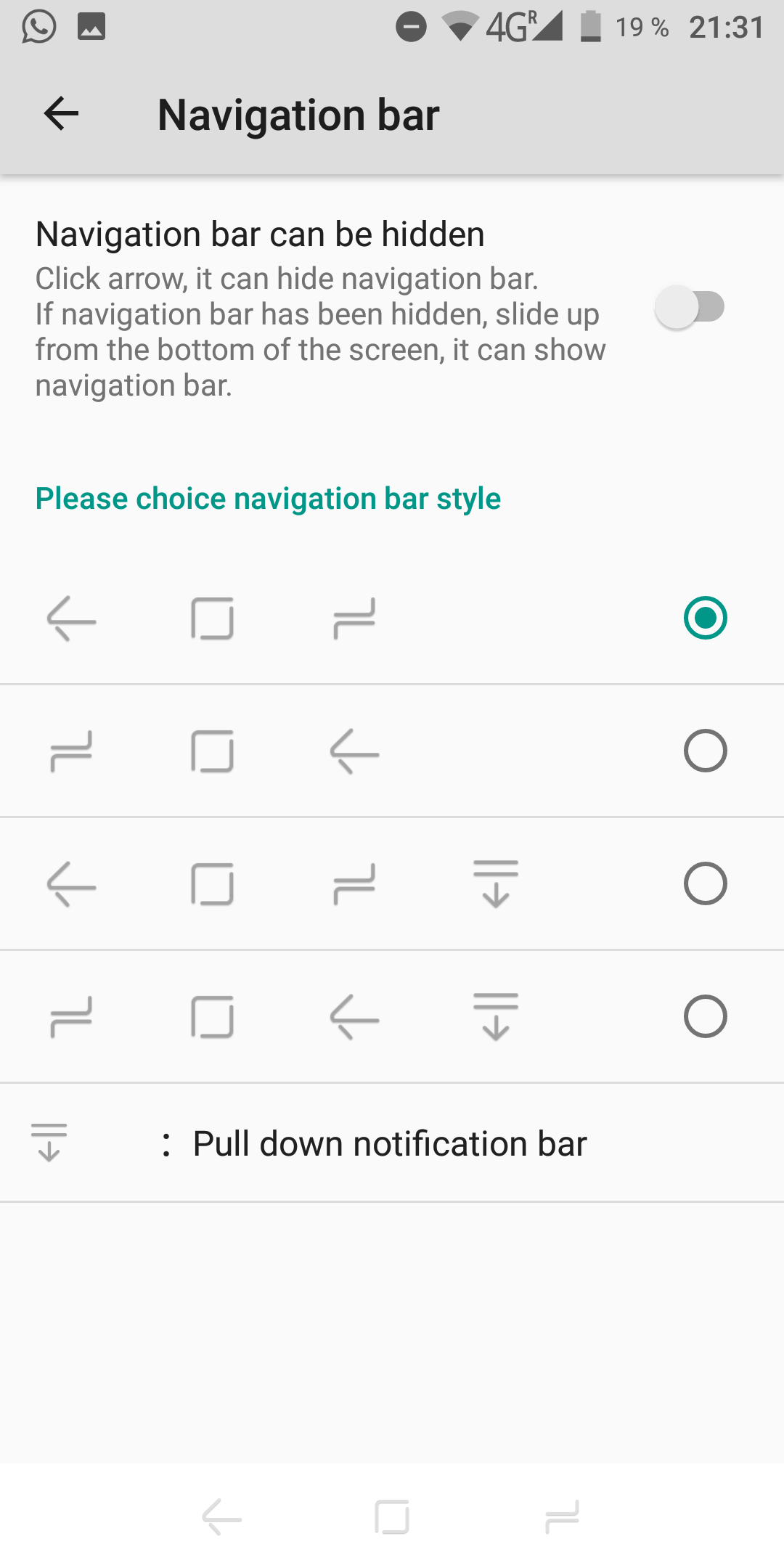This screenshot has height=1568, width=784.
Task: Open recent apps from the system bar
Action: click(x=562, y=1517)
